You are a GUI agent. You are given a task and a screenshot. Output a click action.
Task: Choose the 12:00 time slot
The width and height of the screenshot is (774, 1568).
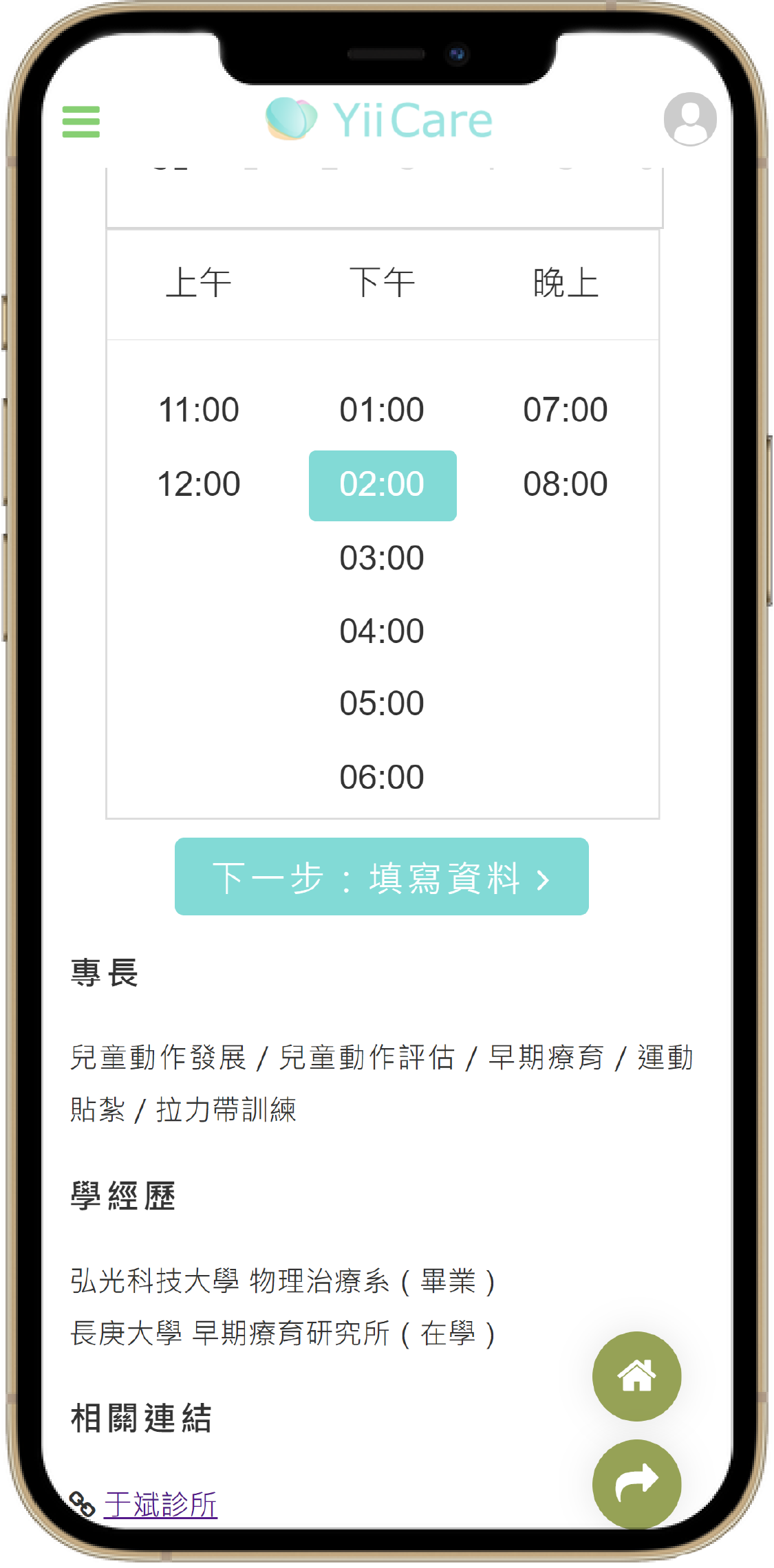click(x=199, y=484)
